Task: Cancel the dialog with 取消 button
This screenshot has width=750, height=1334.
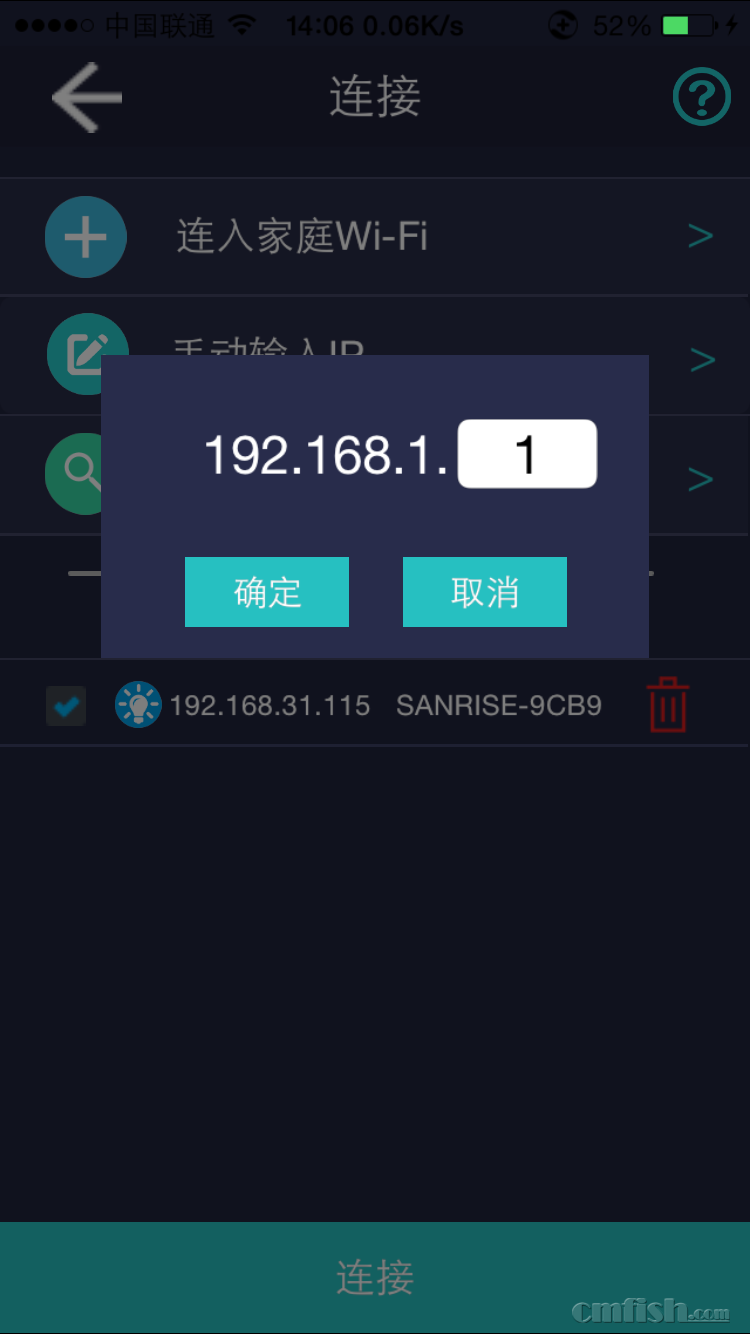Action: click(x=485, y=592)
